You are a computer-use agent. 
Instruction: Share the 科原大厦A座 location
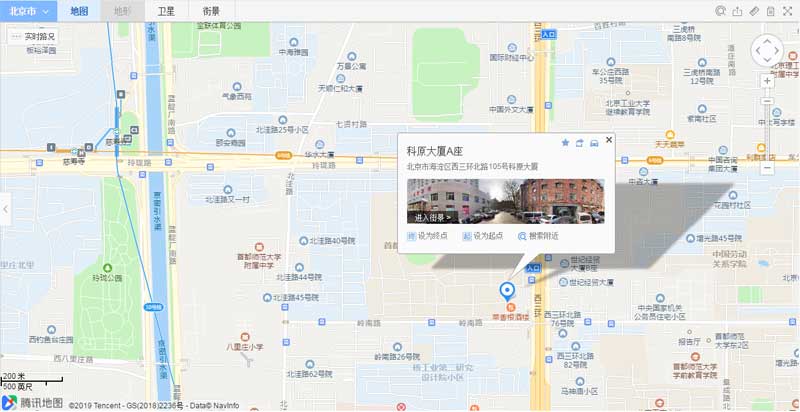(x=579, y=143)
